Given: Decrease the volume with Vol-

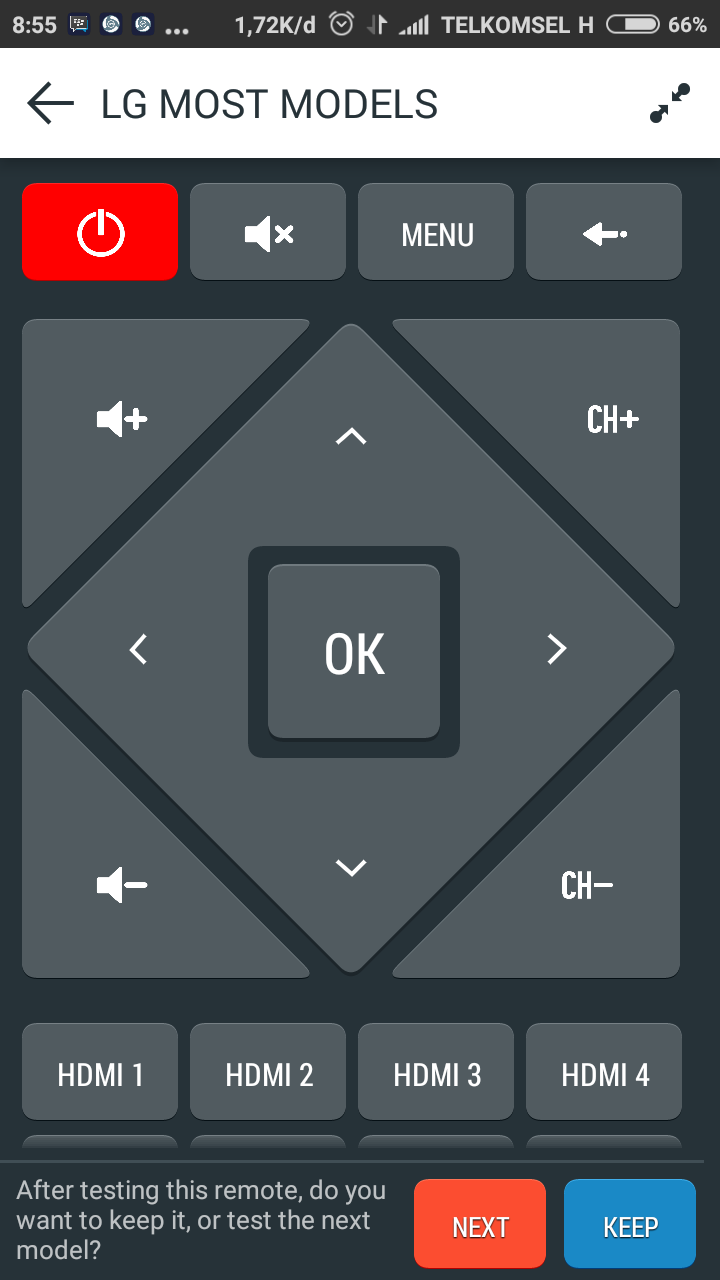Looking at the screenshot, I should pyautogui.click(x=120, y=884).
